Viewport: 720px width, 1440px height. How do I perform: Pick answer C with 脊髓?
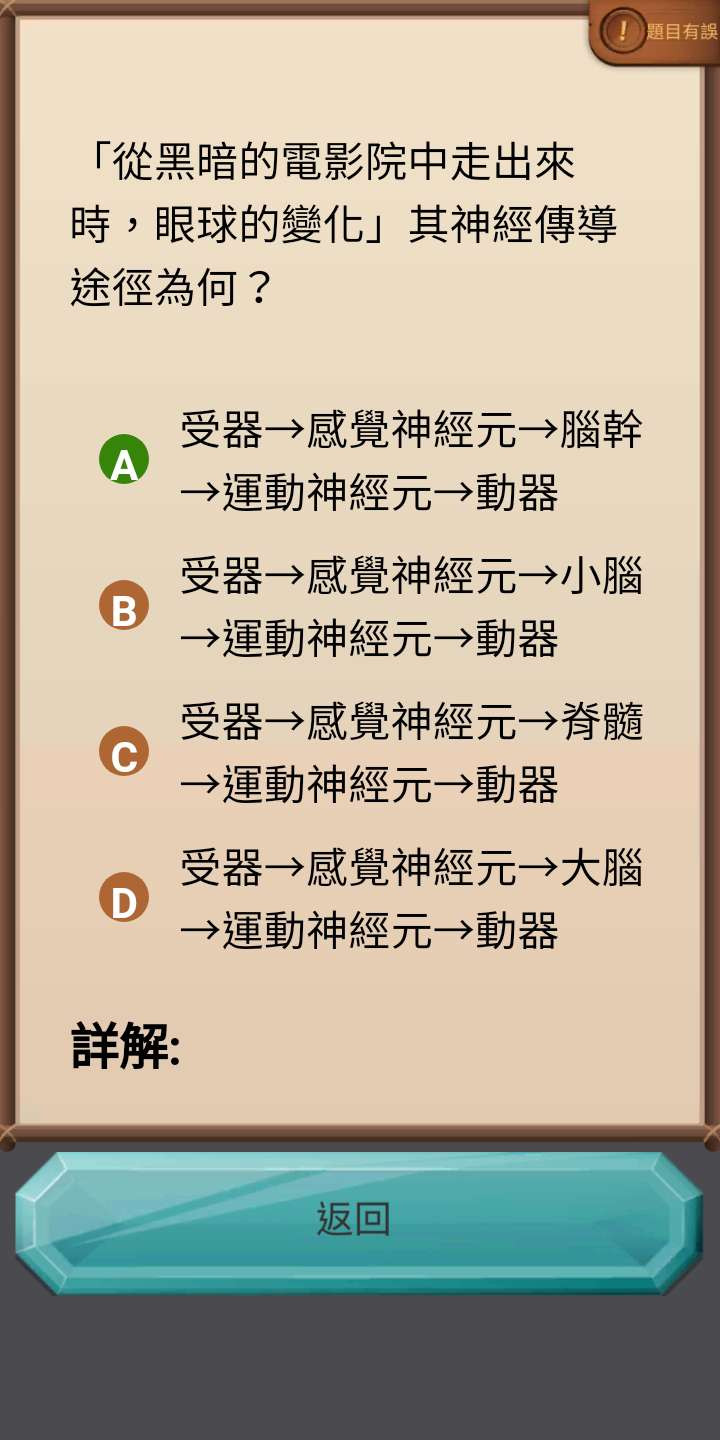click(x=124, y=753)
